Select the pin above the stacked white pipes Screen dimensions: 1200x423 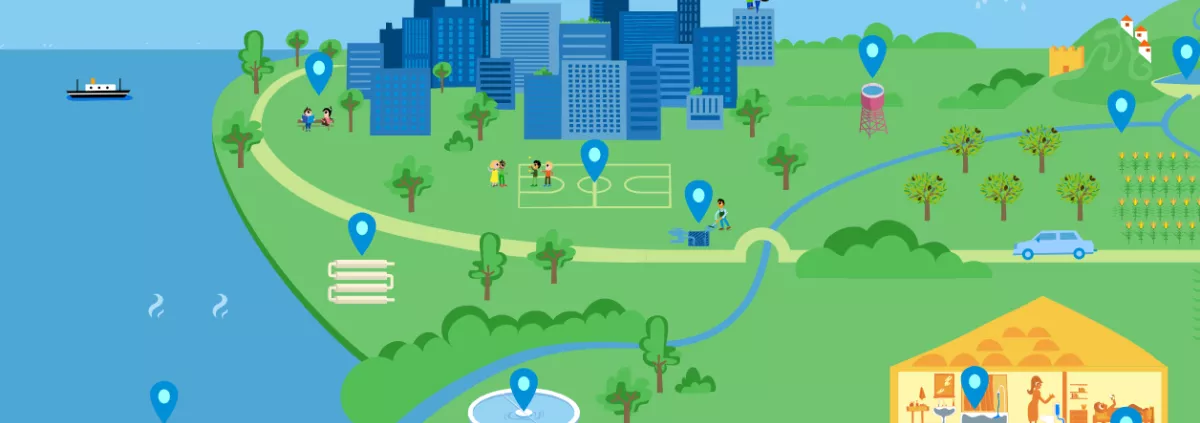[362, 229]
